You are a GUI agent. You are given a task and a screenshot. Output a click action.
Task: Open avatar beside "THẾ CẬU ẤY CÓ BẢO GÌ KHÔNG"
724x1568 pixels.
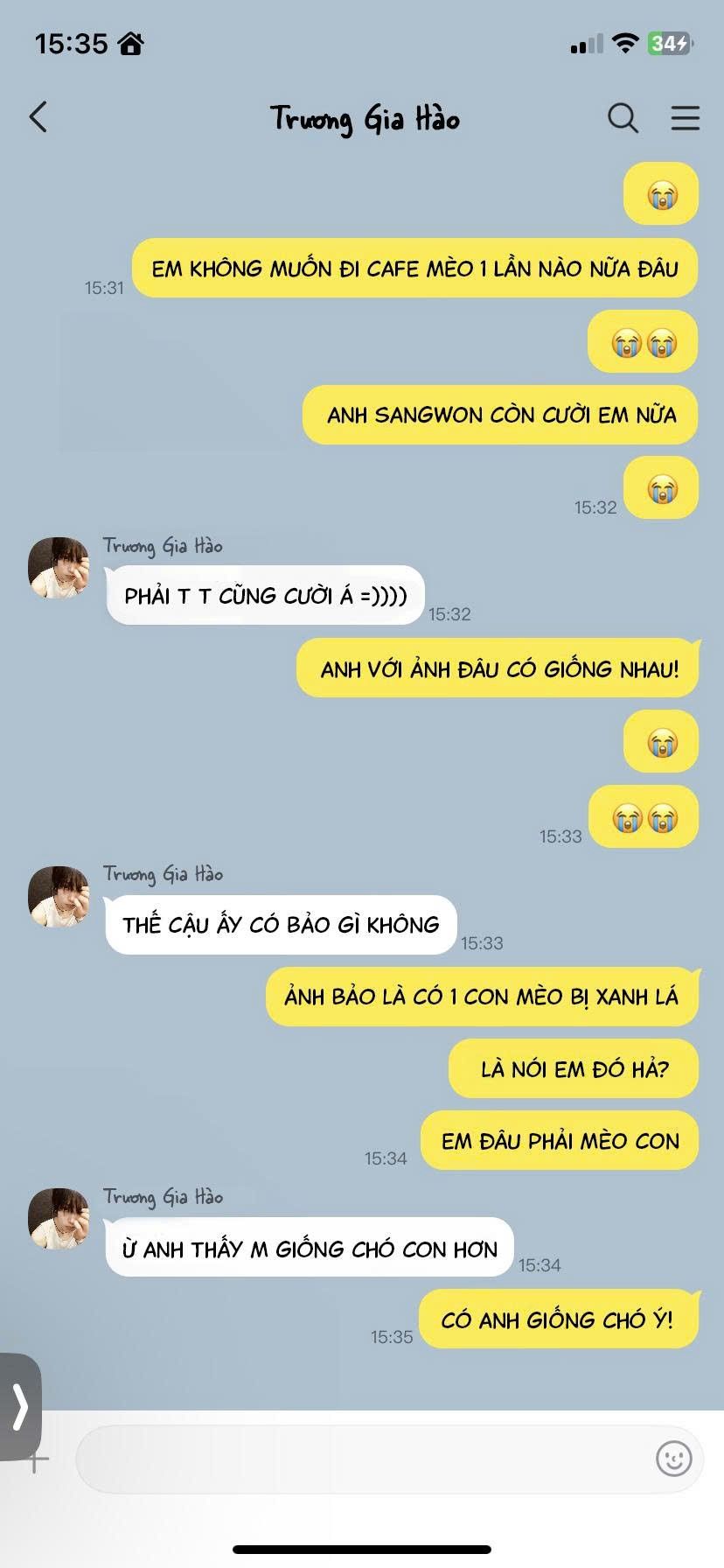pos(59,897)
